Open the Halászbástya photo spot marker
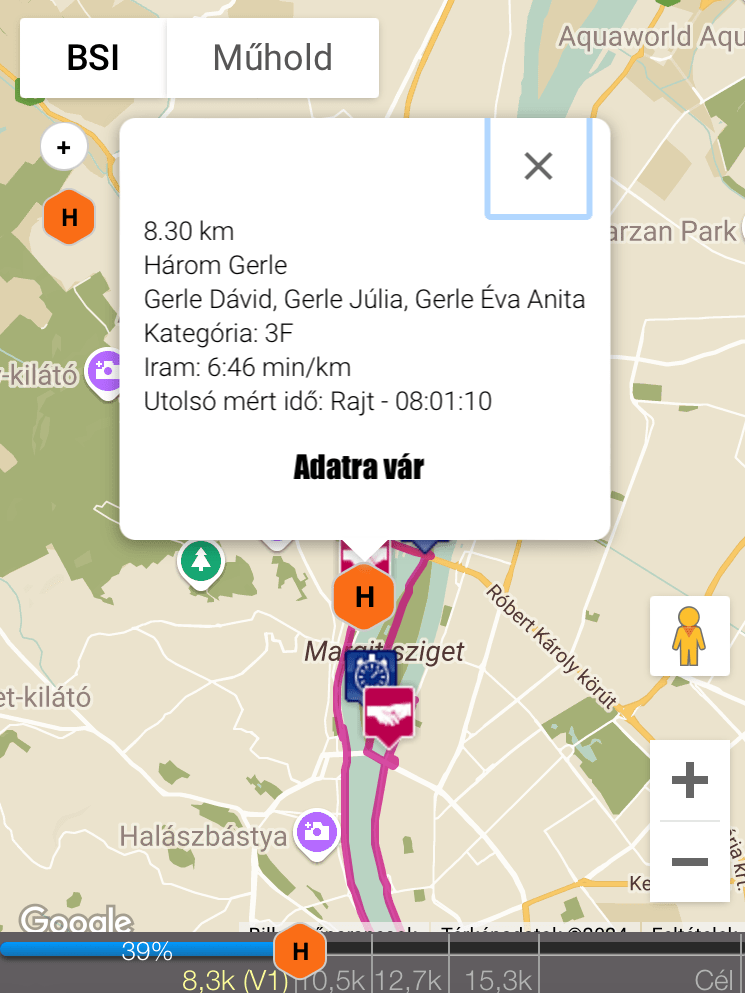Viewport: 745px width, 993px height. click(x=317, y=832)
